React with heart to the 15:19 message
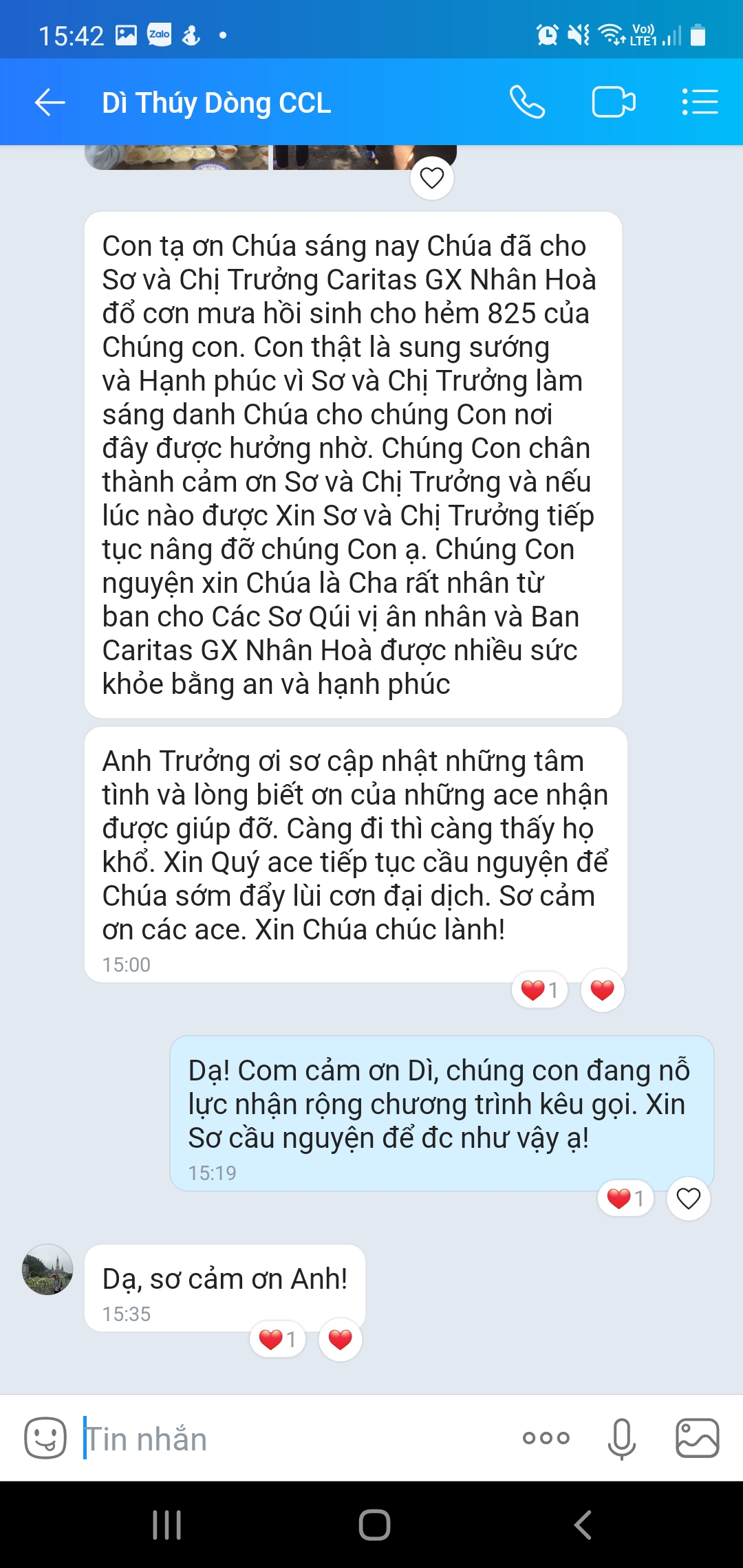 click(x=688, y=1199)
